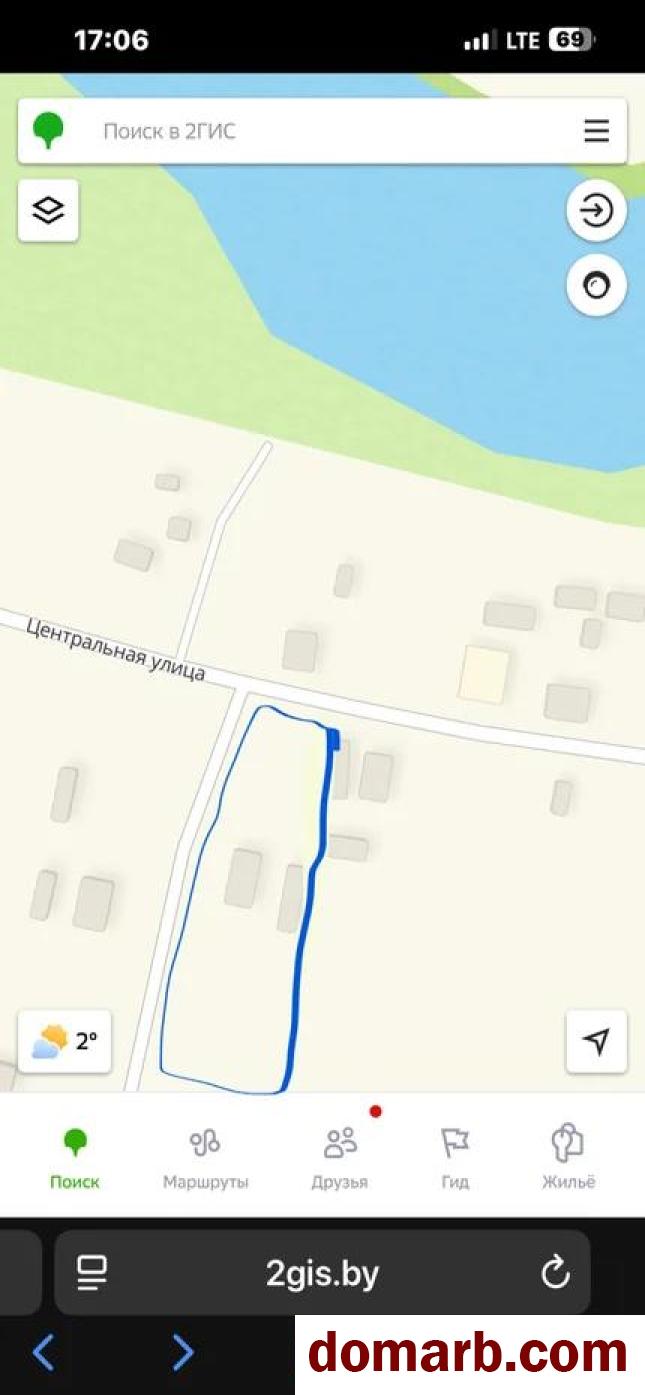The height and width of the screenshot is (1395, 645).
Task: Open the weather widget showing 2°
Action: point(65,1041)
